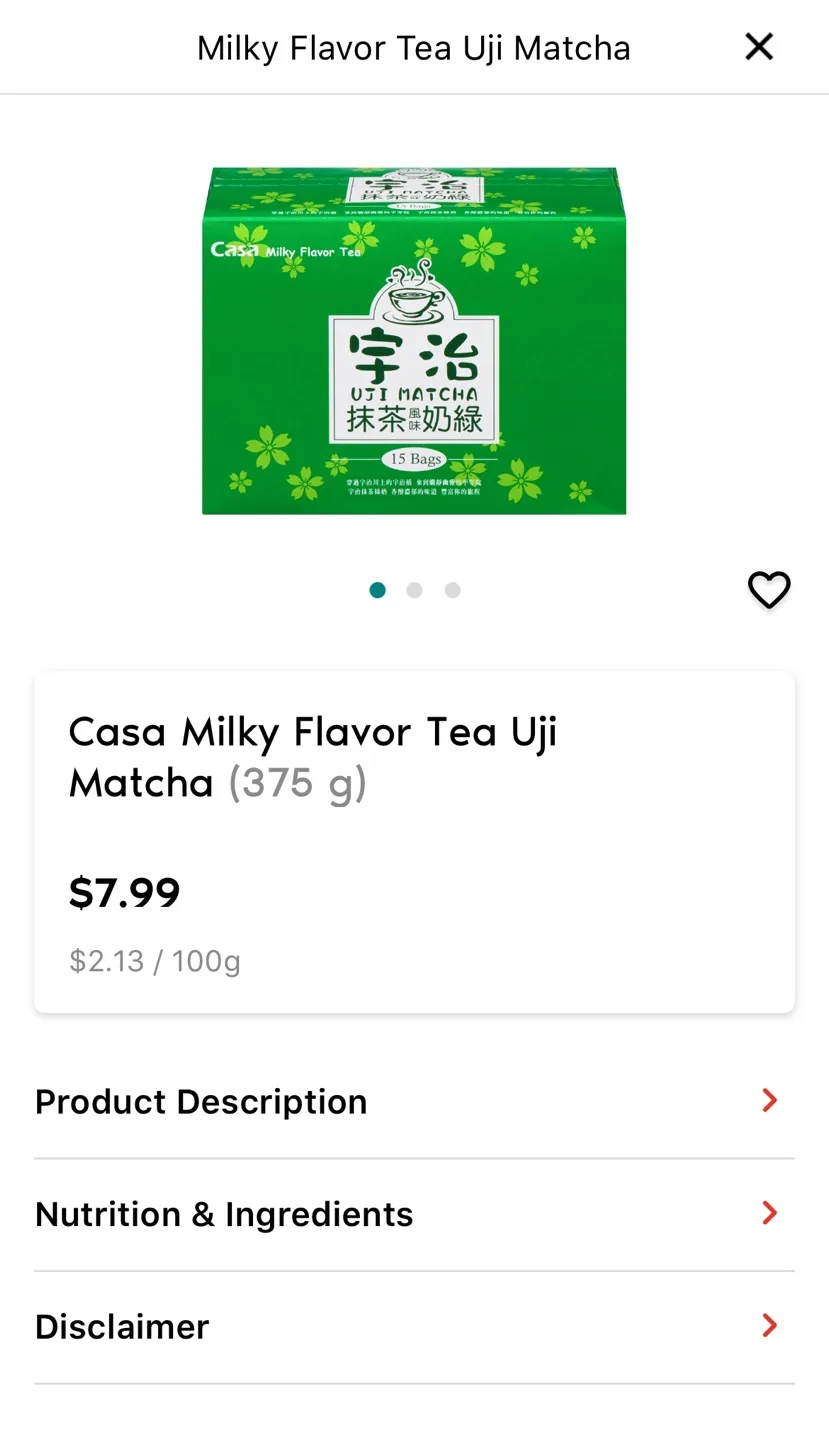
Task: Tap the X to close product page
Action: tap(759, 47)
